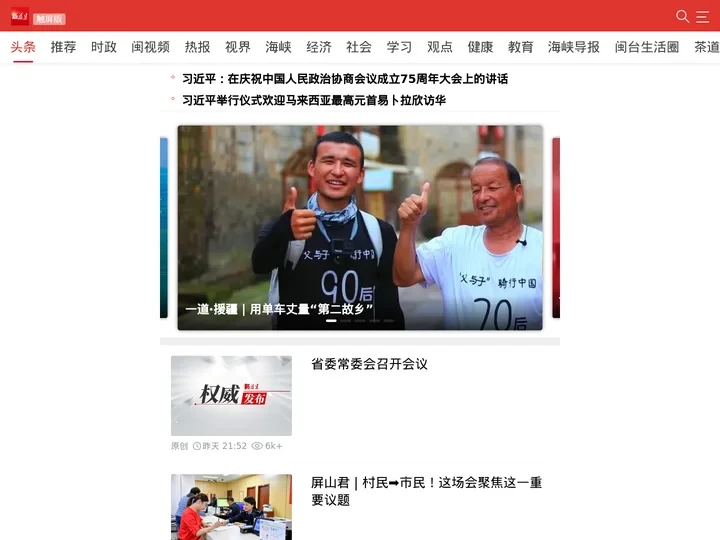Open the 热报 tab
The width and height of the screenshot is (720, 540).
click(198, 47)
